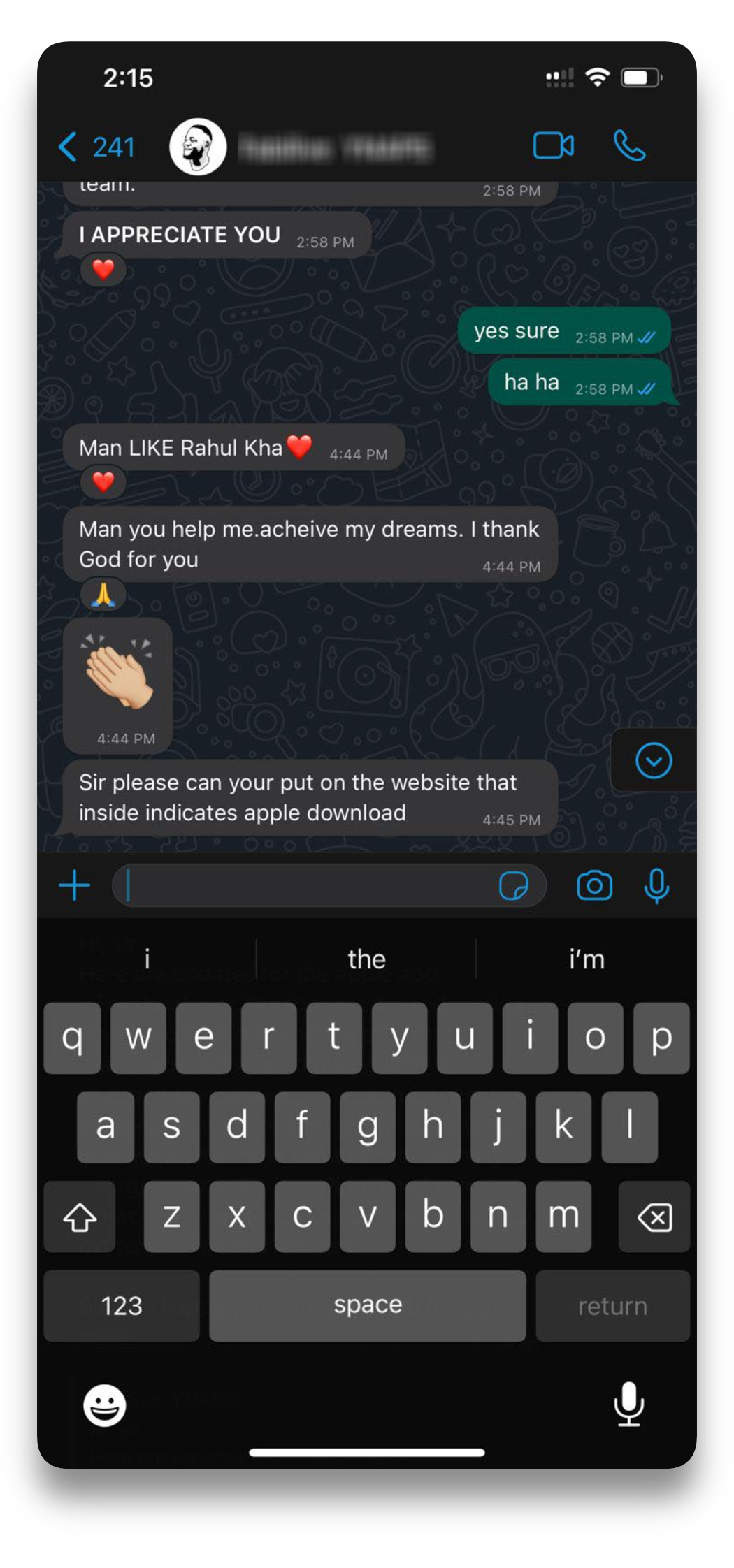
Task: Open the attachment plus menu
Action: pyautogui.click(x=74, y=886)
